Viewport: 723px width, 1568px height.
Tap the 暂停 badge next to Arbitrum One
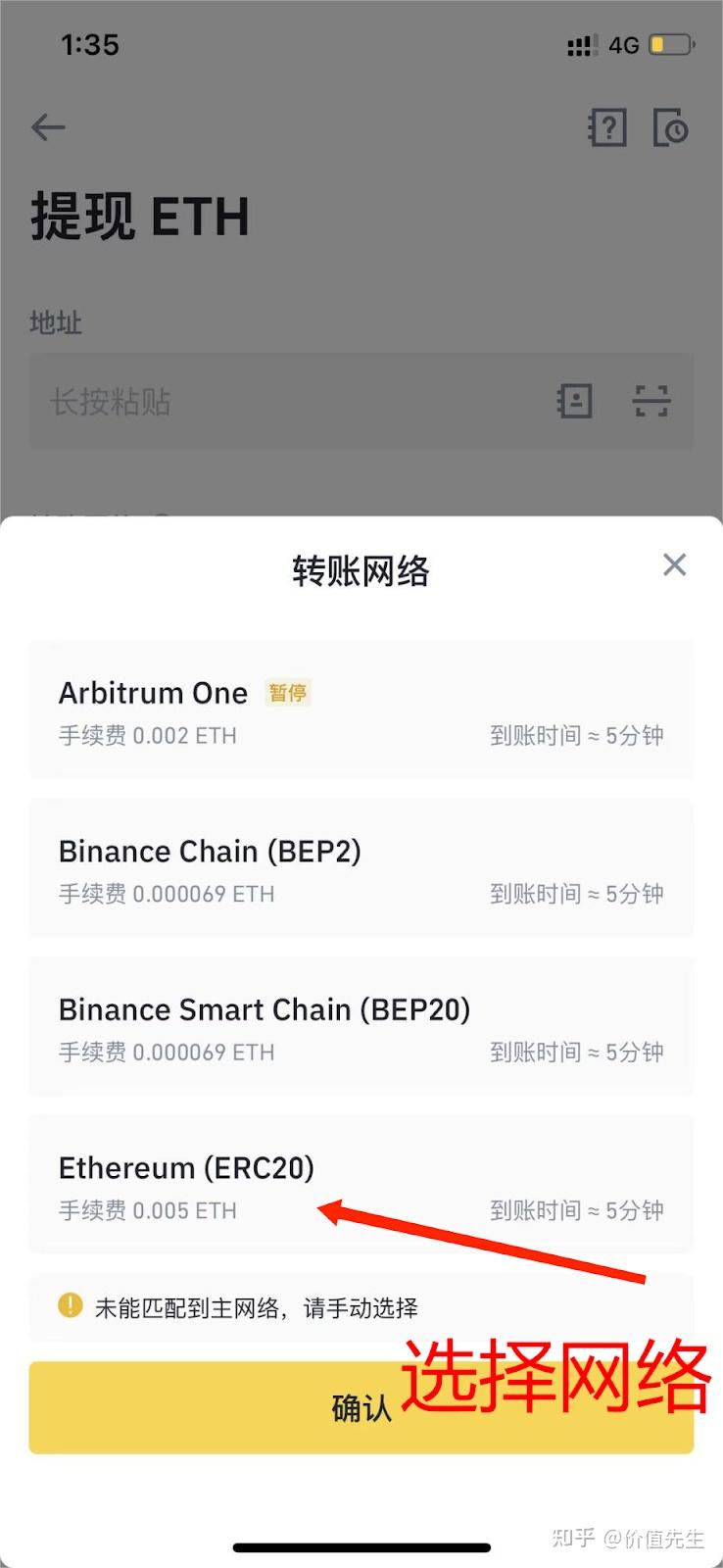point(287,692)
